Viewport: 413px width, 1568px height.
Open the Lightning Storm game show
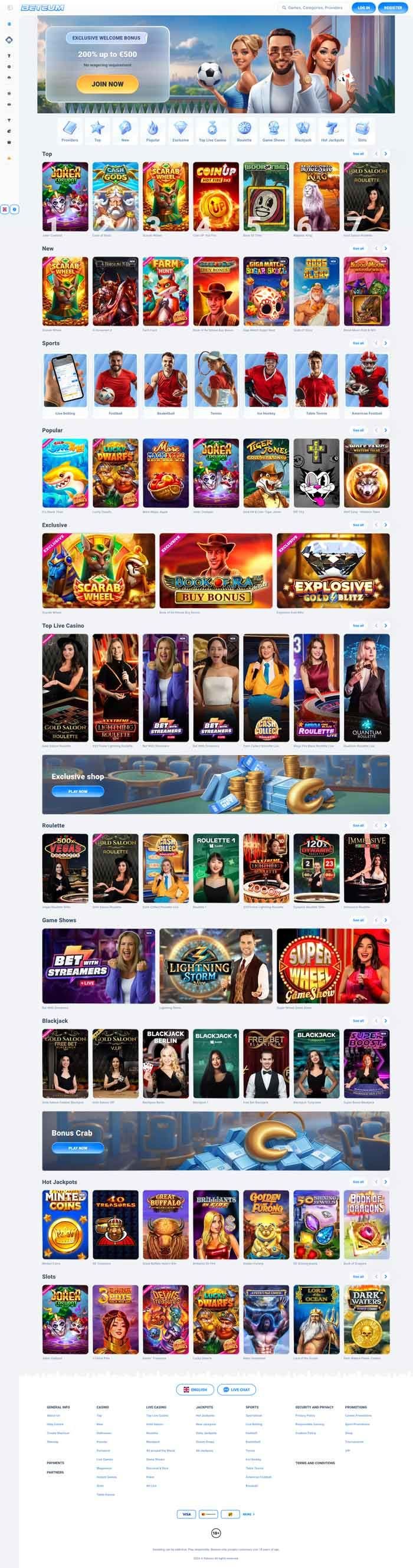215,966
